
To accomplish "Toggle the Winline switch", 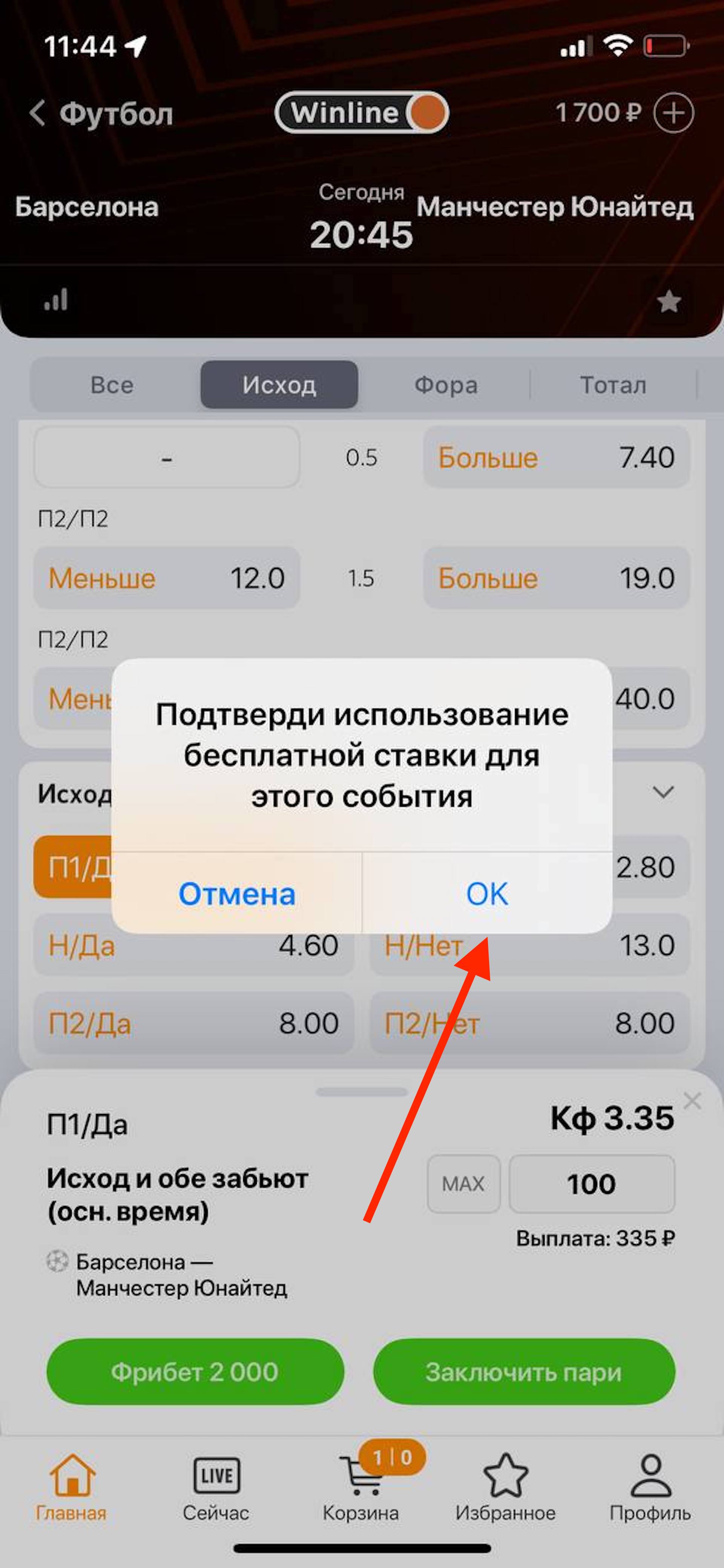I will point(362,113).
